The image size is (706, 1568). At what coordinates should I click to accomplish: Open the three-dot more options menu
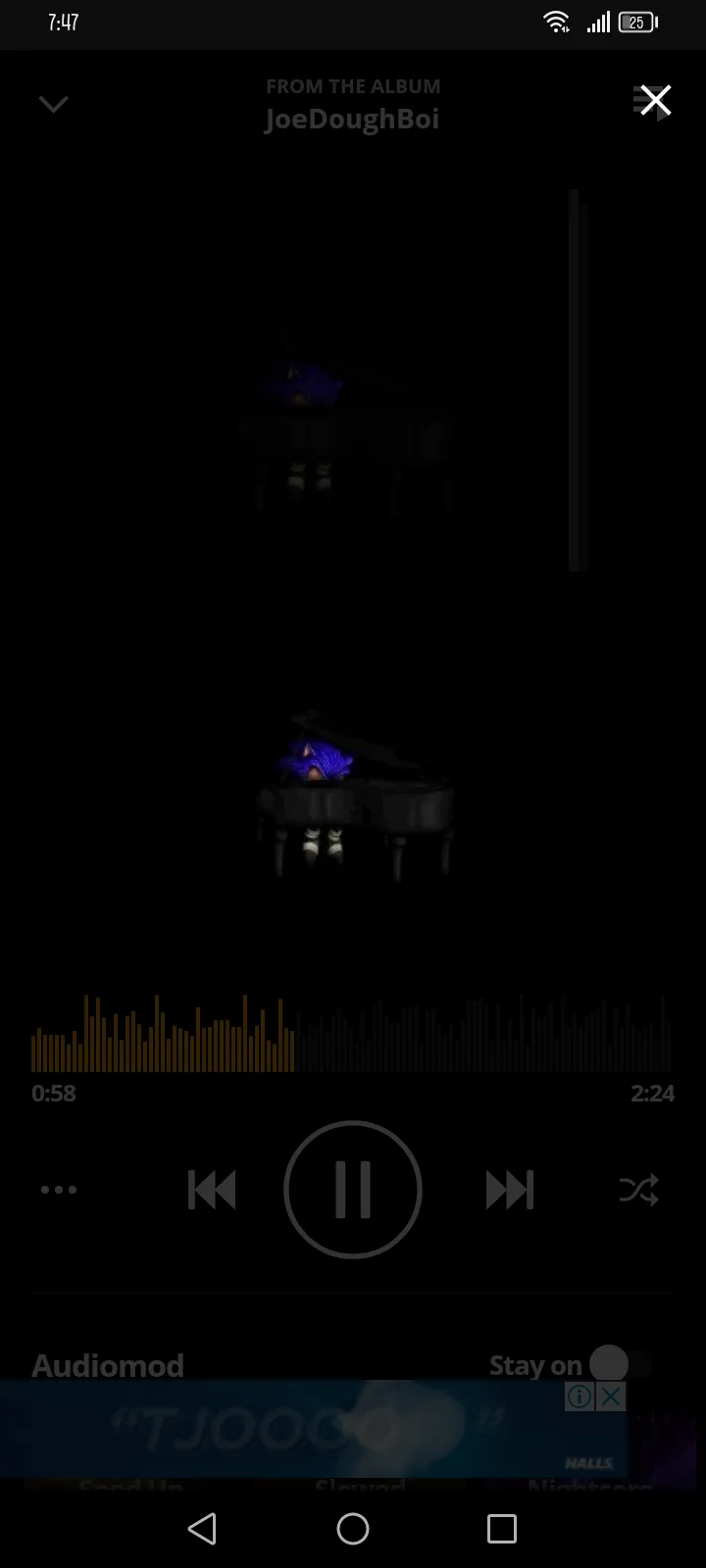coord(59,1190)
